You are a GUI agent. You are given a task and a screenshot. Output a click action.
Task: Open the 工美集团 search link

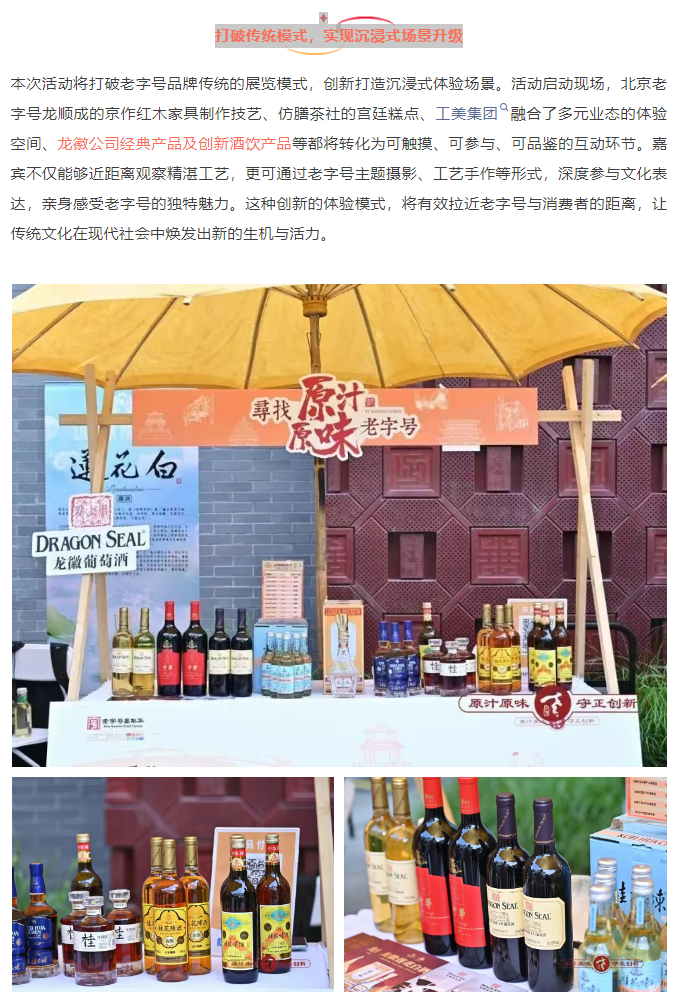[472, 113]
